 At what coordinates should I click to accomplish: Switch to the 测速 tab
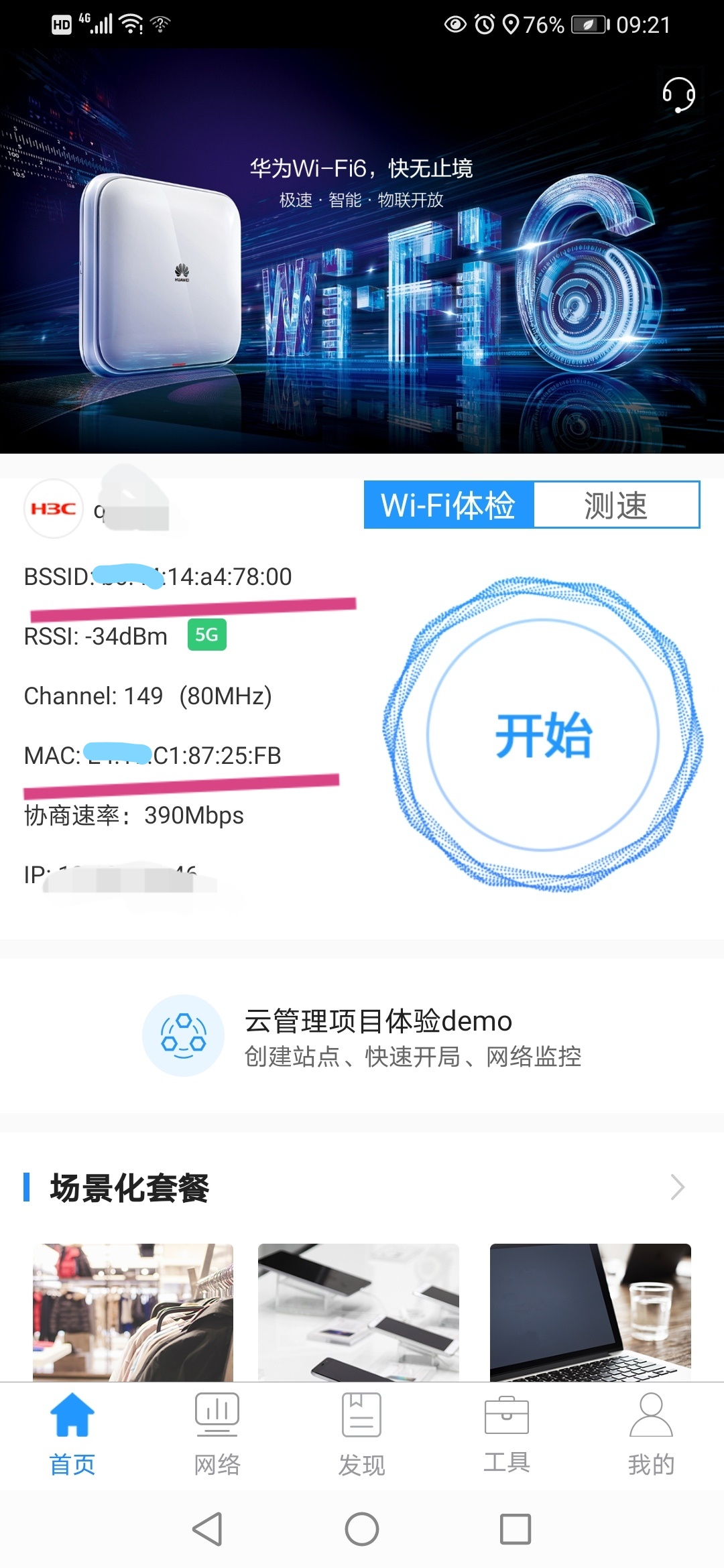click(x=615, y=505)
